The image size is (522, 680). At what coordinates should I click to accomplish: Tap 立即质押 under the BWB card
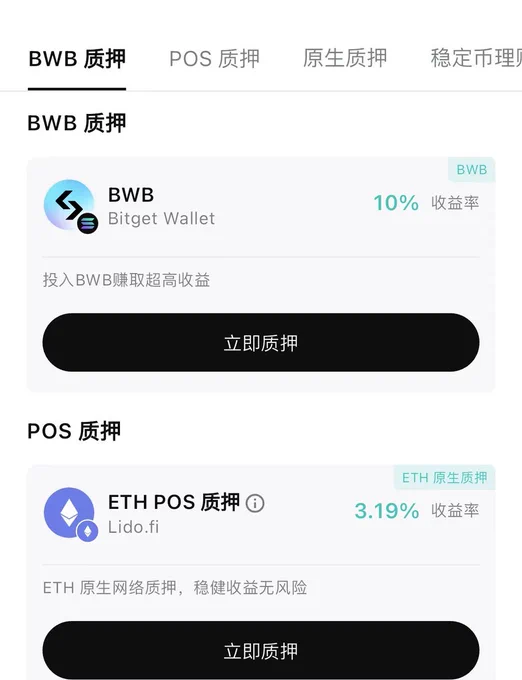click(261, 343)
